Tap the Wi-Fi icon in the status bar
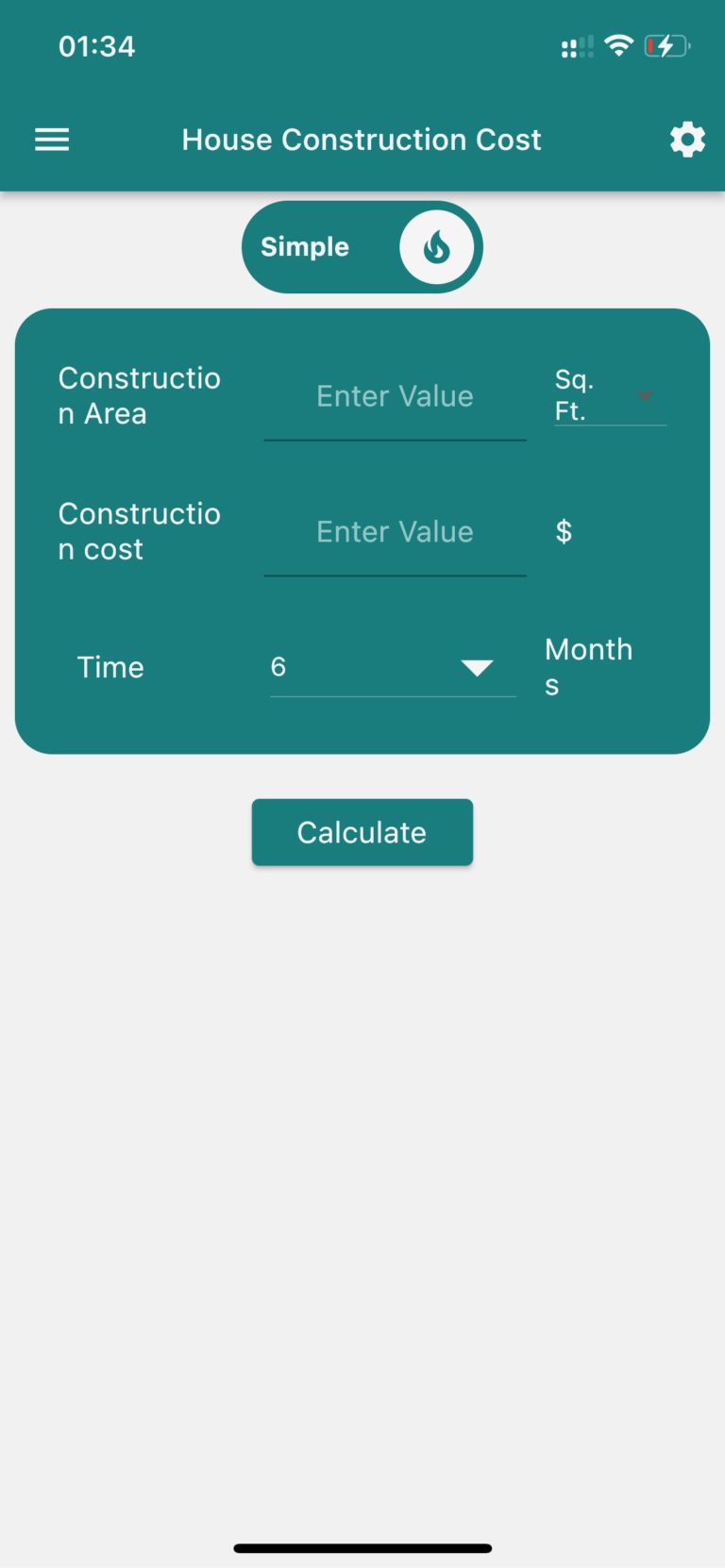725x1568 pixels. (x=618, y=44)
